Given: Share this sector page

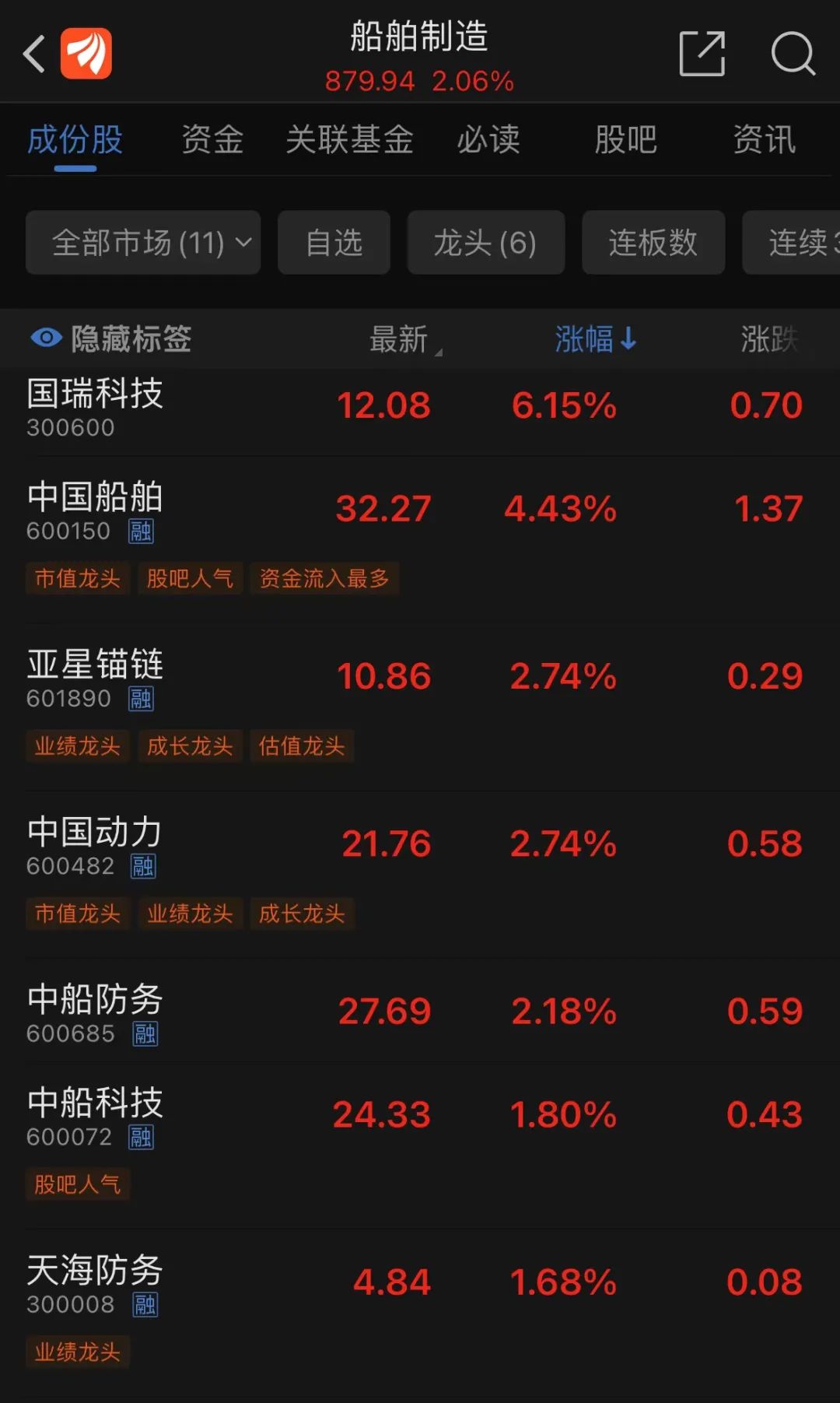Looking at the screenshot, I should tap(702, 54).
